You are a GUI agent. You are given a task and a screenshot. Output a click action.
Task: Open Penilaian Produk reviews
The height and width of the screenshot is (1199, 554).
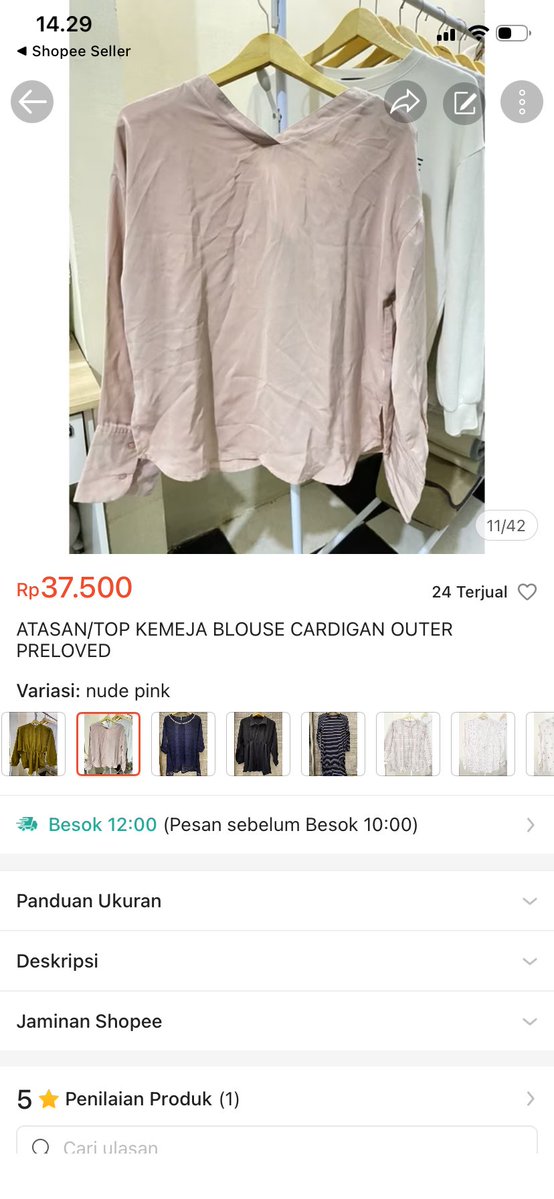coord(277,1099)
